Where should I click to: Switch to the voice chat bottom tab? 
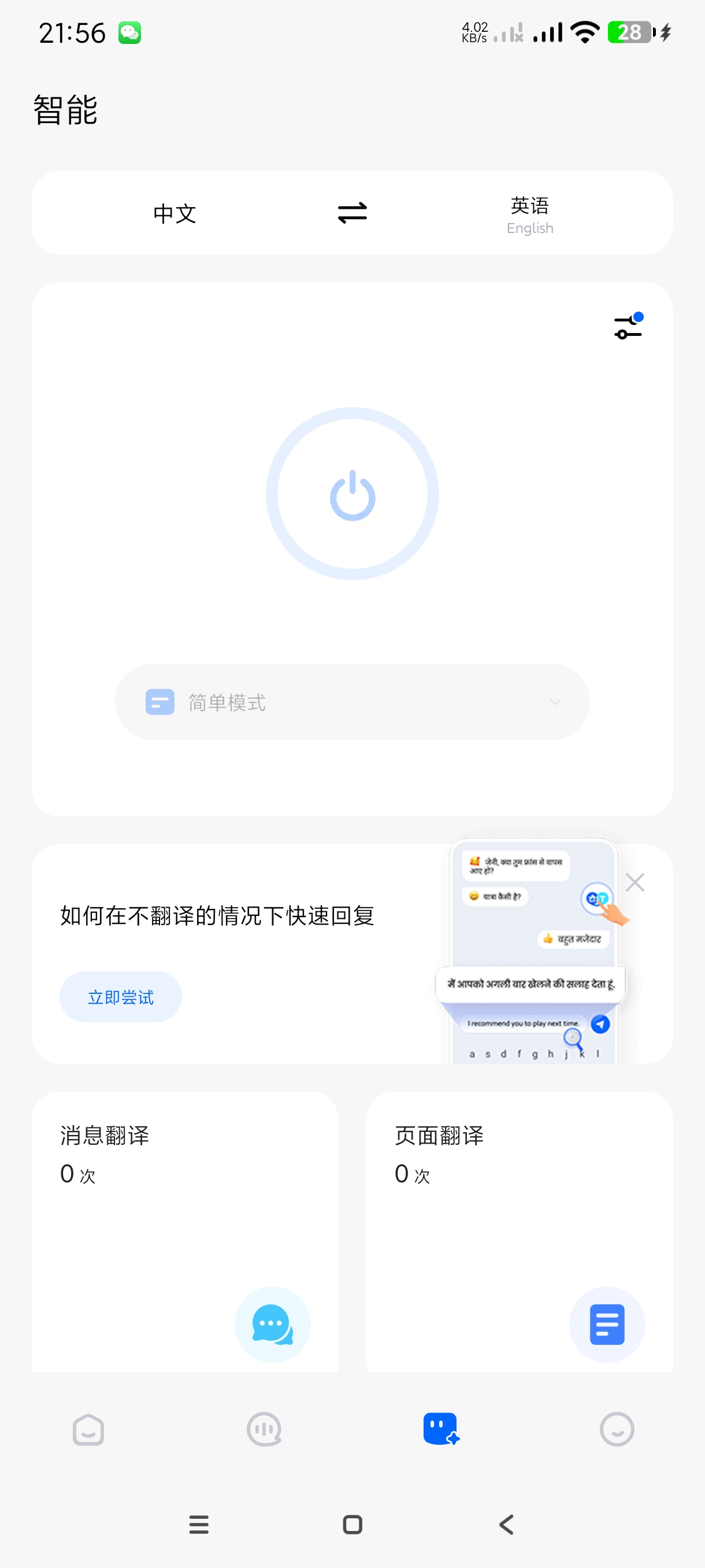pos(264,1429)
